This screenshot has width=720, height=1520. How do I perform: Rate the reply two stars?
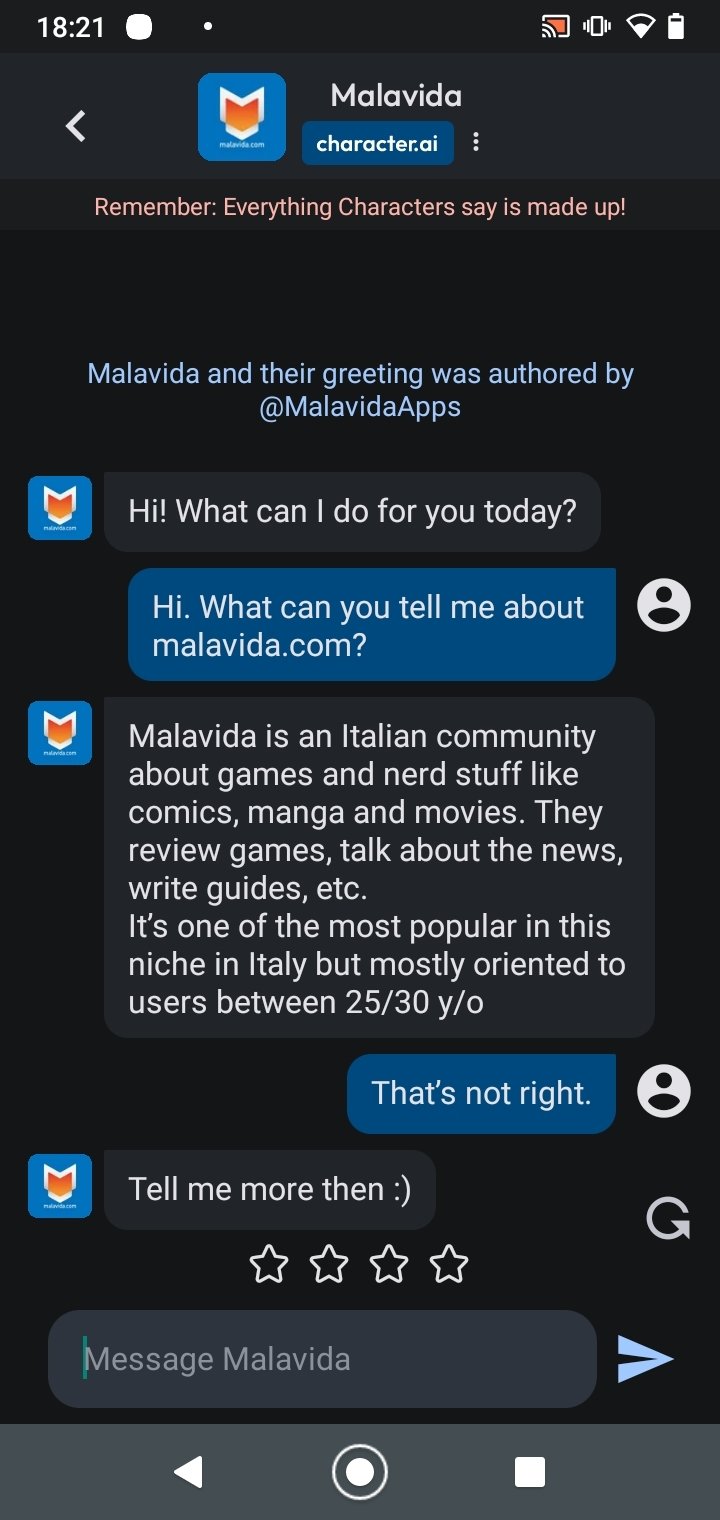(328, 1265)
